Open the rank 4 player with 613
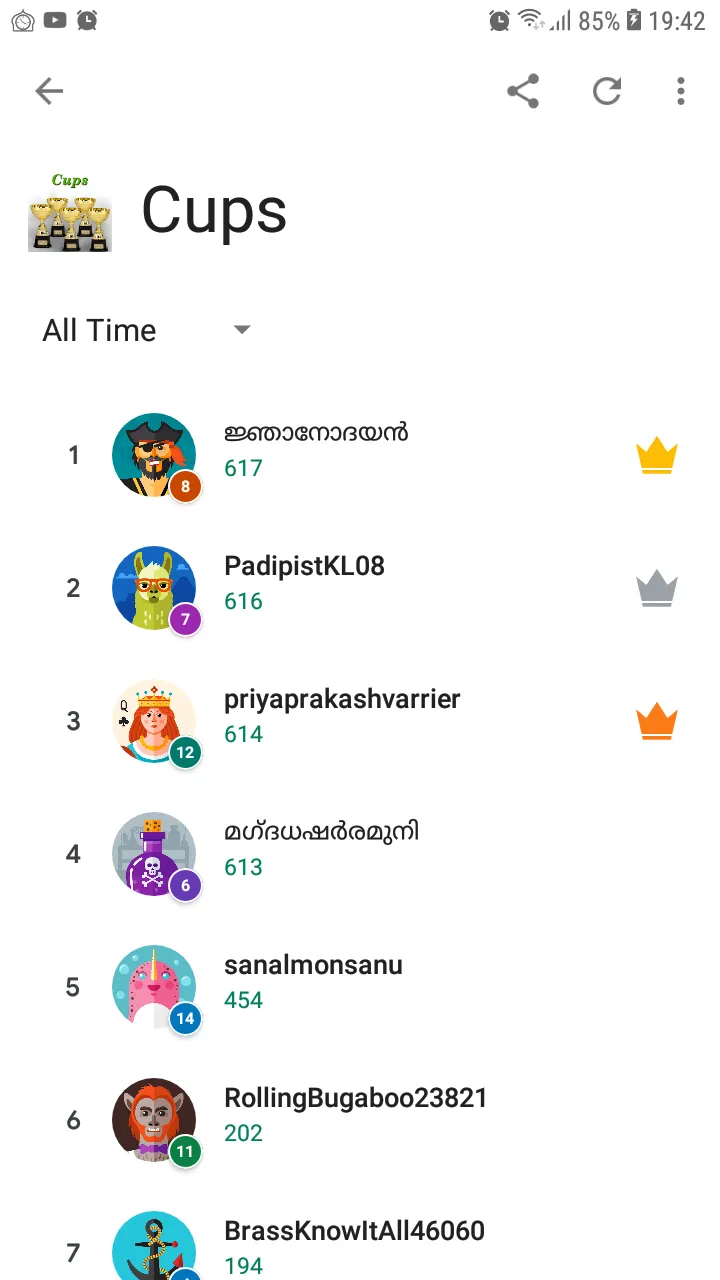The height and width of the screenshot is (1280, 720). (x=360, y=854)
